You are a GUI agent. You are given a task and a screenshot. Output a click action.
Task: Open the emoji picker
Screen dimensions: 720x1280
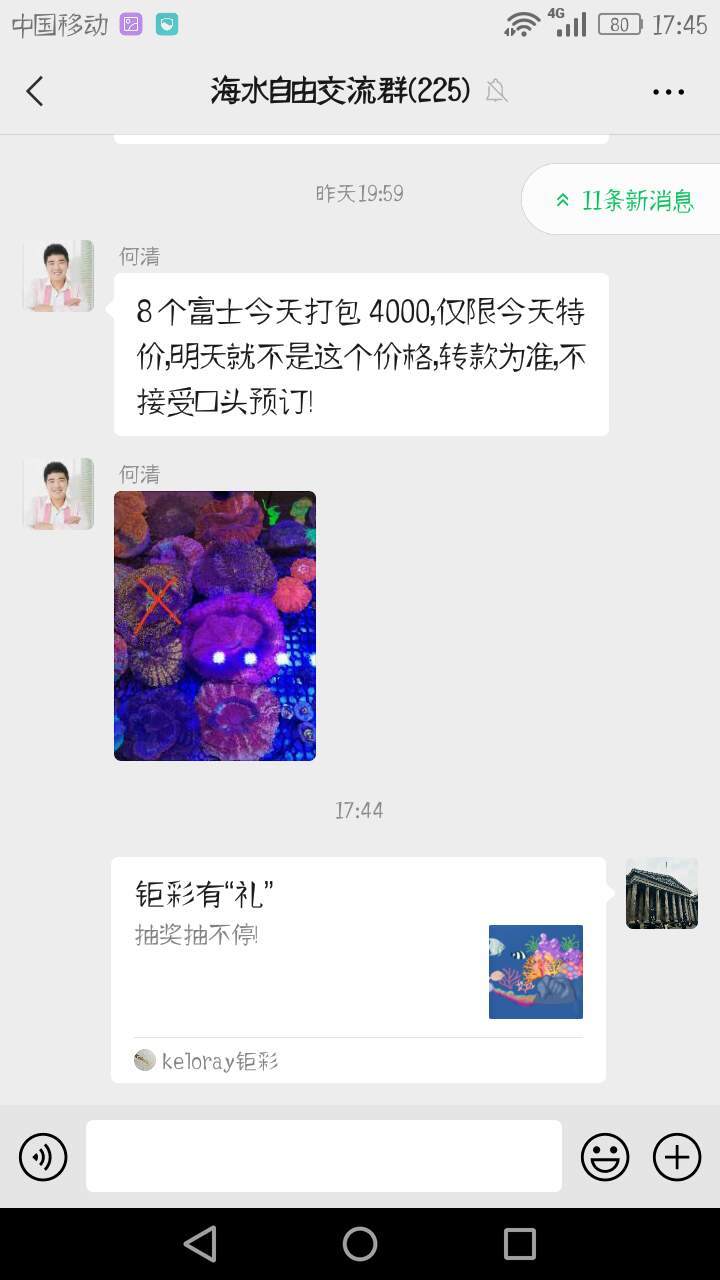coord(605,1158)
